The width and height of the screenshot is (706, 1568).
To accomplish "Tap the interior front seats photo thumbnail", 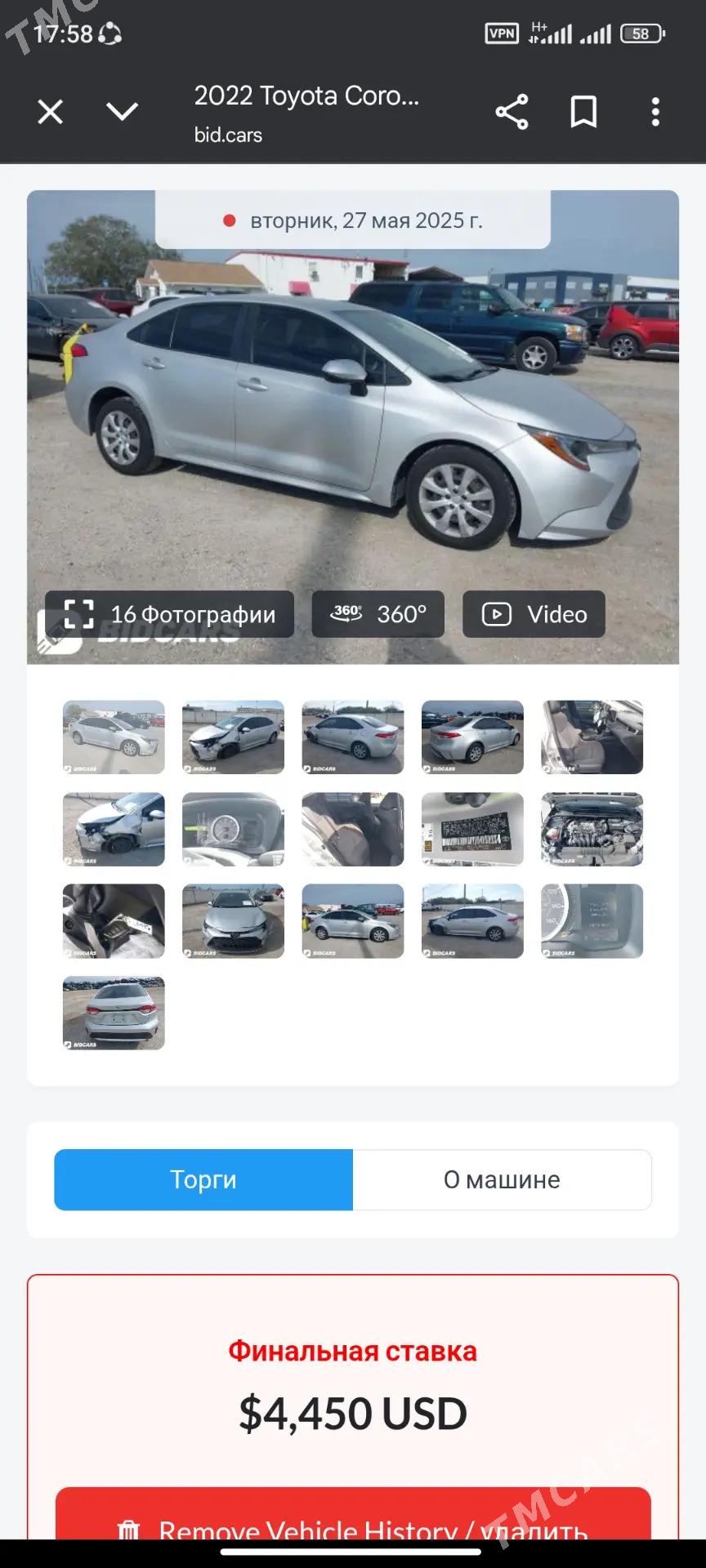I will (x=592, y=737).
